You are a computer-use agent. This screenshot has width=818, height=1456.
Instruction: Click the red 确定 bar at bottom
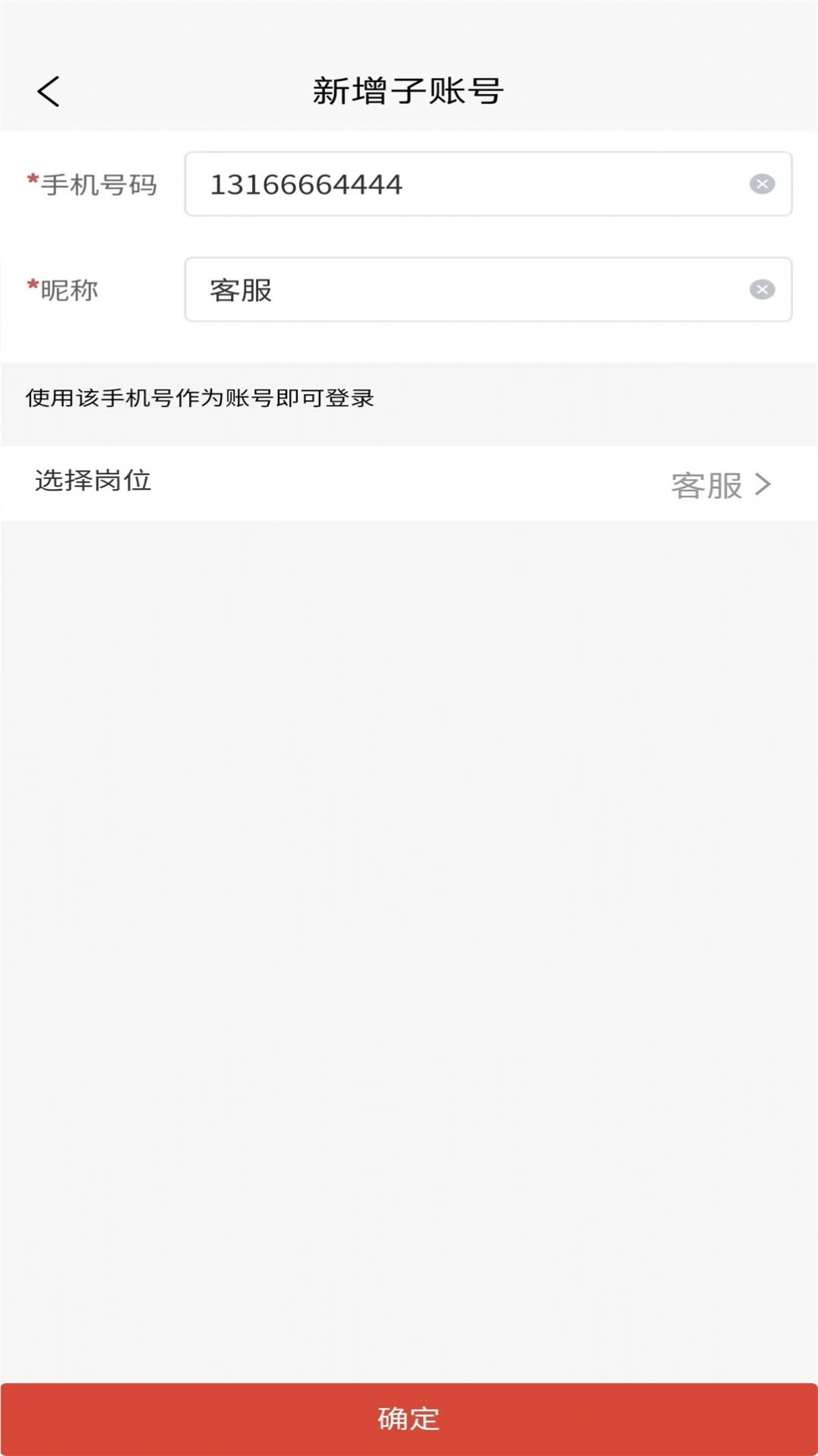click(409, 1420)
